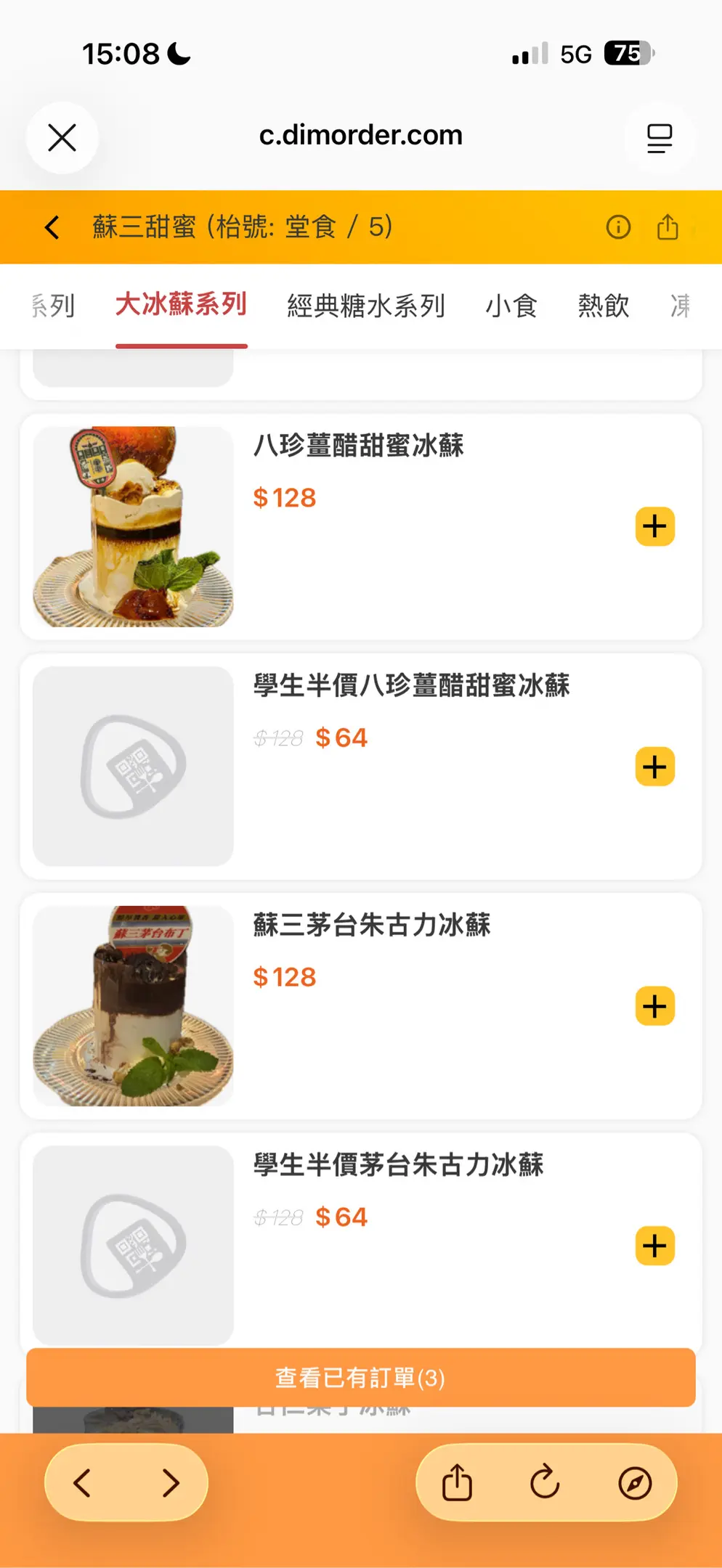The height and width of the screenshot is (1568, 722).
Task: Switch to the 熱飲 tab
Action: (604, 306)
